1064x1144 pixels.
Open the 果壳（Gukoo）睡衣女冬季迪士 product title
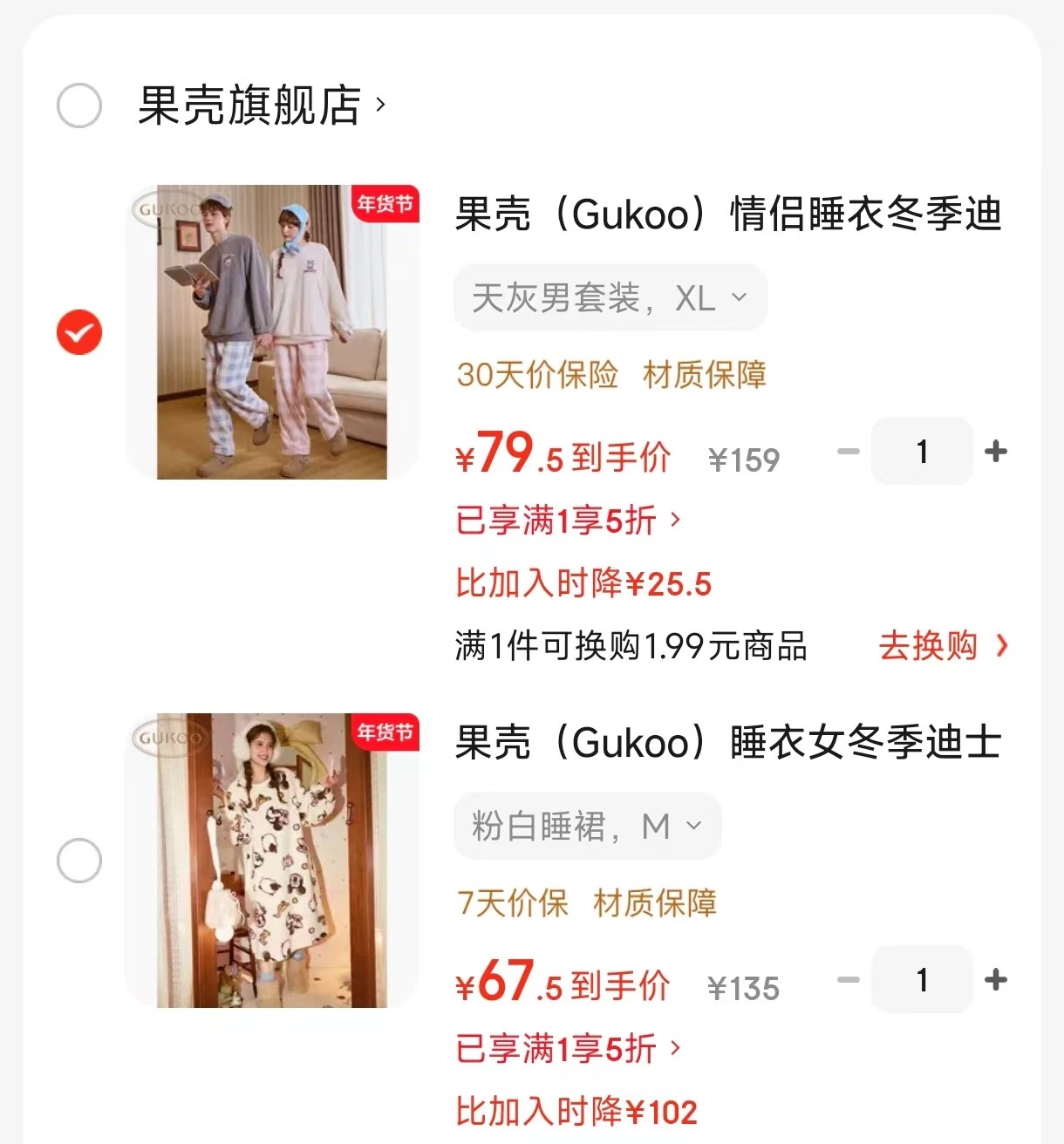pyautogui.click(x=728, y=743)
